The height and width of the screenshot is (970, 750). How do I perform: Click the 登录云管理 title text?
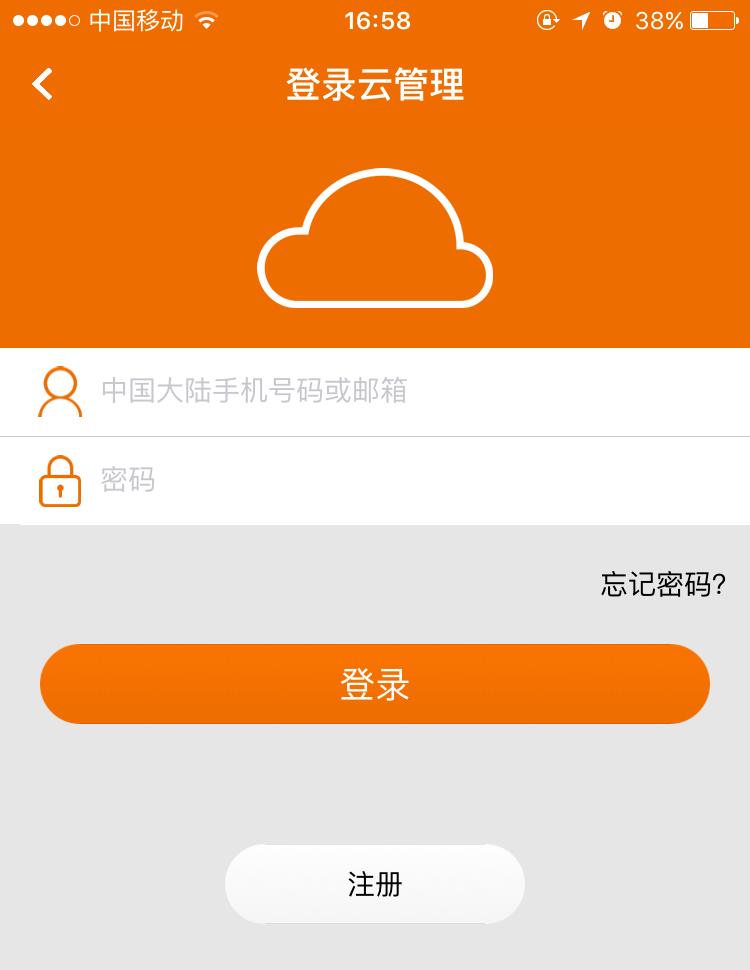(375, 86)
